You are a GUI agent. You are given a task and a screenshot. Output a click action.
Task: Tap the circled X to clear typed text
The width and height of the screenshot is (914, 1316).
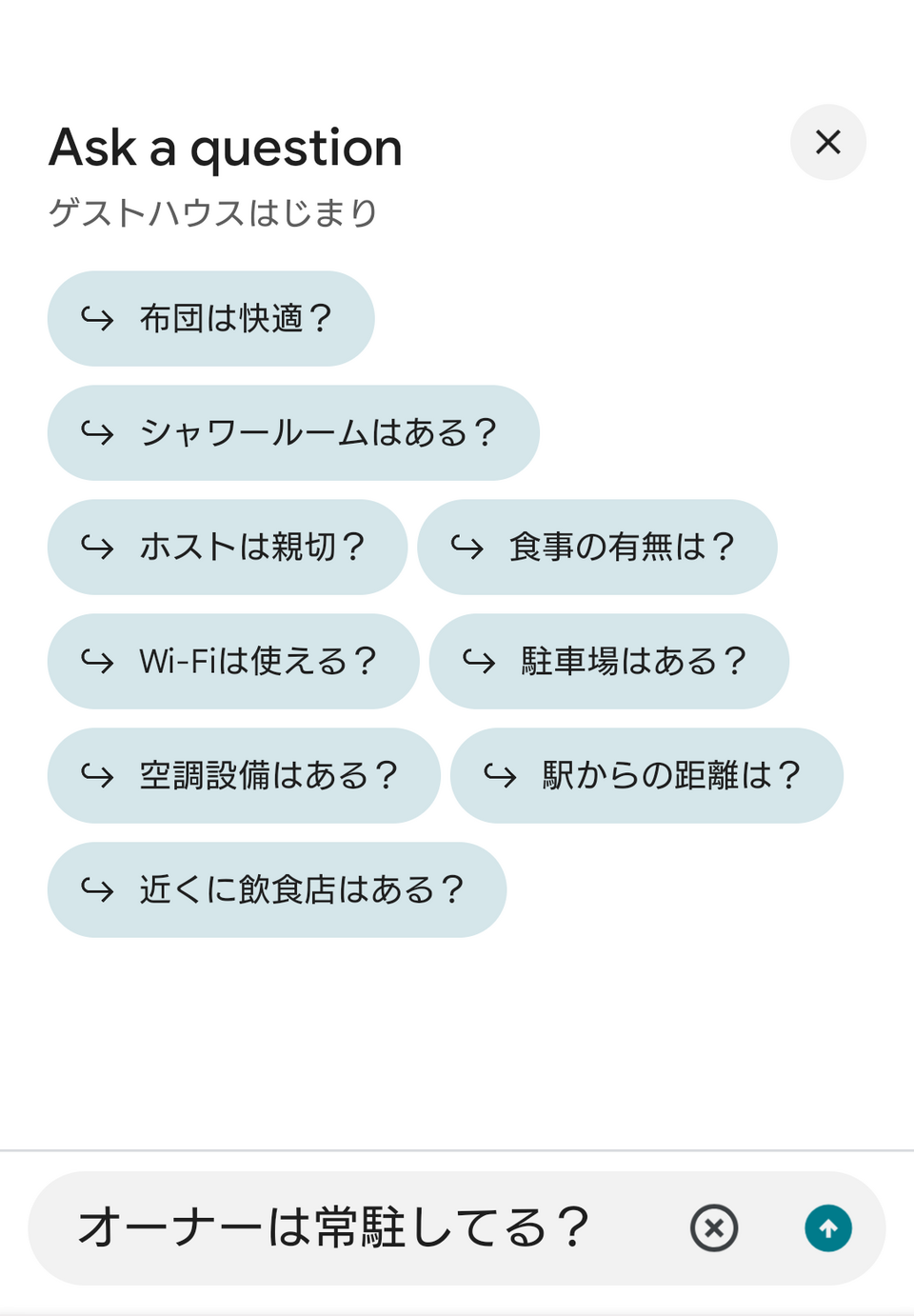tap(713, 1227)
